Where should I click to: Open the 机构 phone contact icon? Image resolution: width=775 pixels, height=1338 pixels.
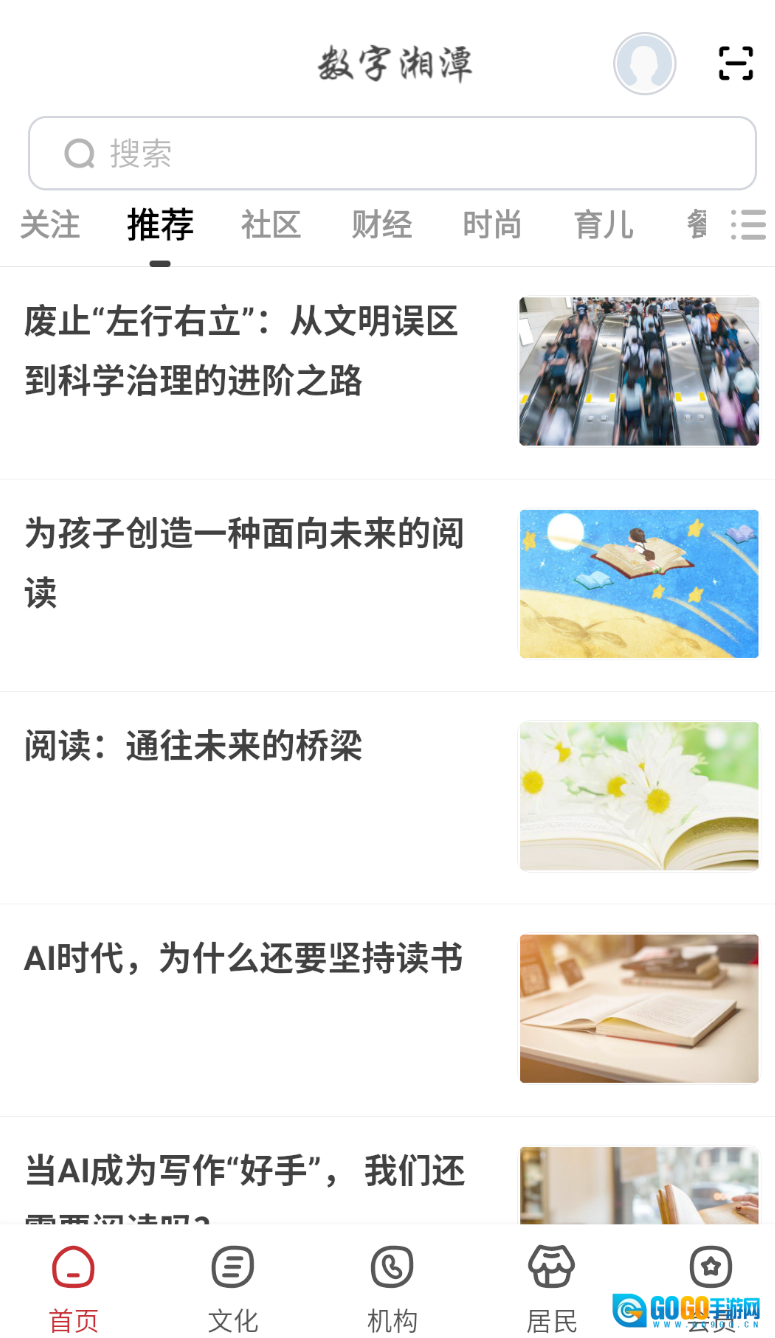click(x=391, y=1266)
